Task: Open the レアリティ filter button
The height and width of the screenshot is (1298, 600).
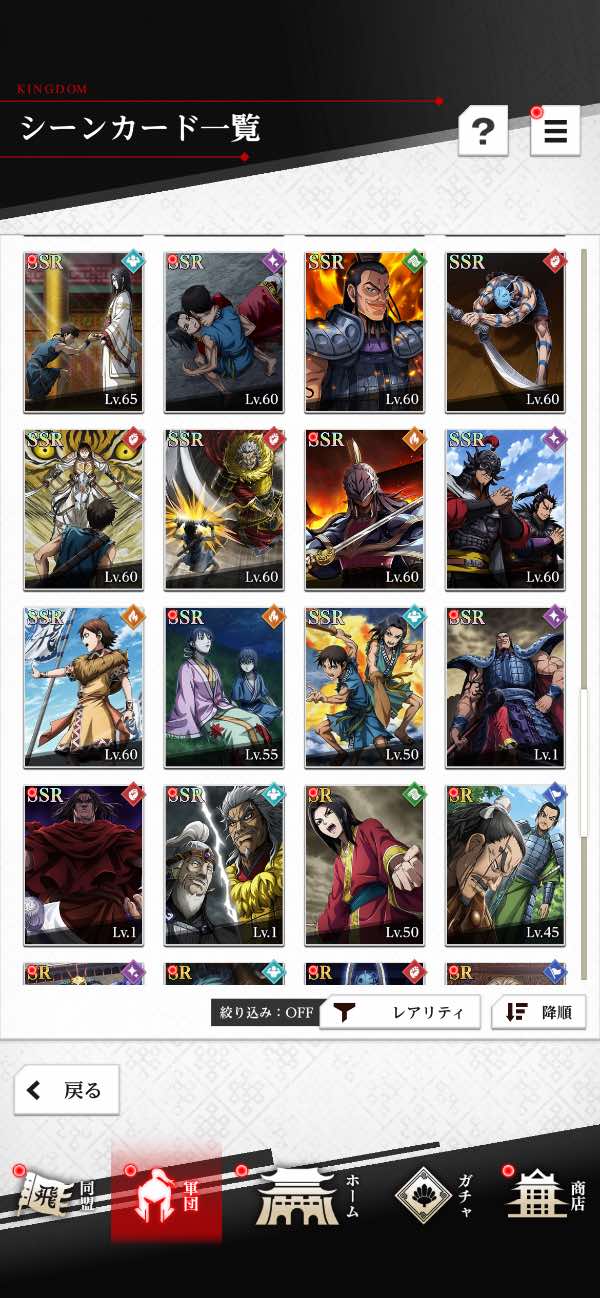Action: (400, 1012)
